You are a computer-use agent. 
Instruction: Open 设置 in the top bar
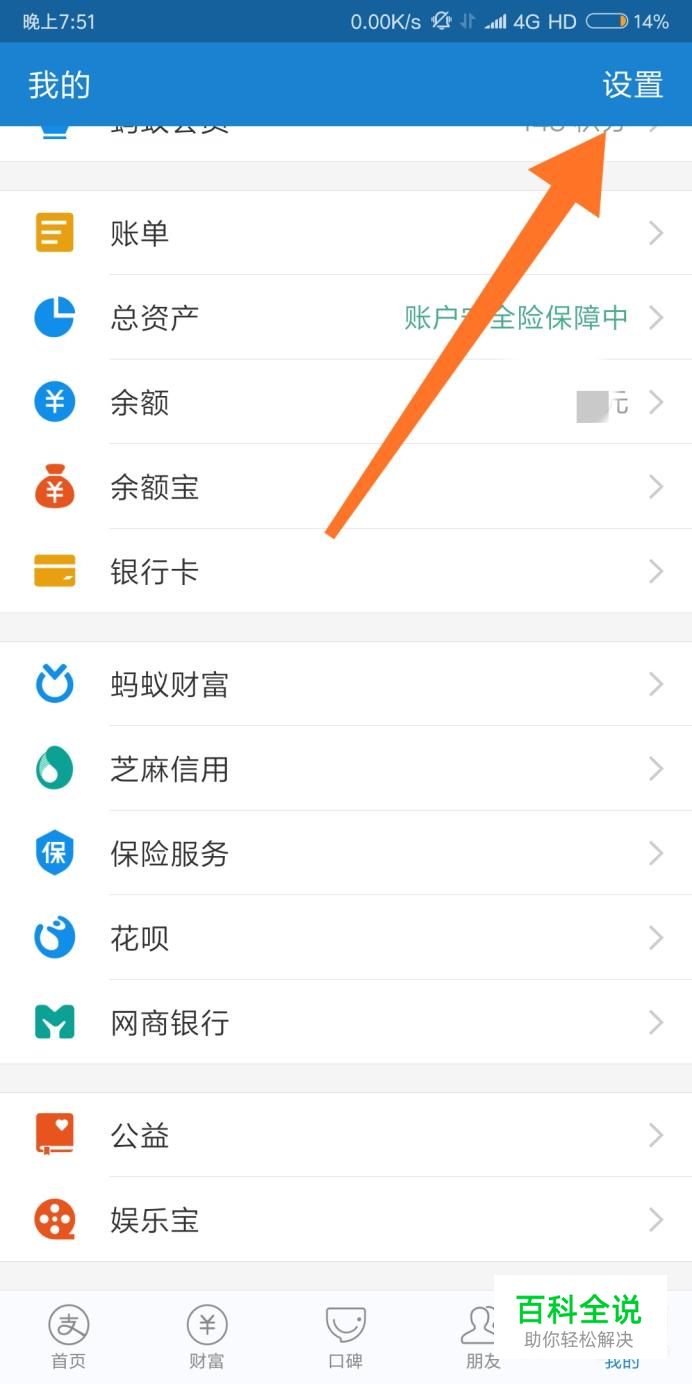pos(632,85)
